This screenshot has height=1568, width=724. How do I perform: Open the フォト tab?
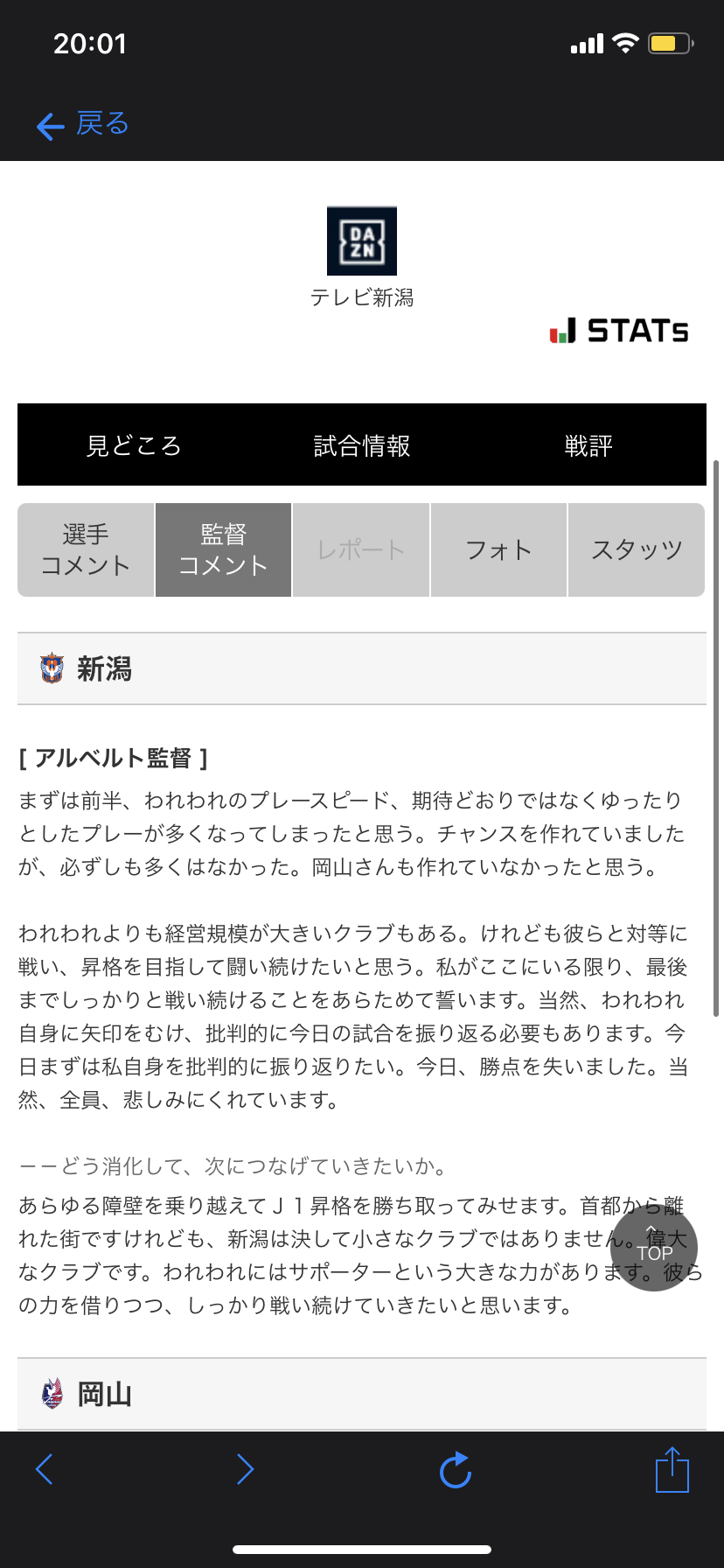click(498, 549)
